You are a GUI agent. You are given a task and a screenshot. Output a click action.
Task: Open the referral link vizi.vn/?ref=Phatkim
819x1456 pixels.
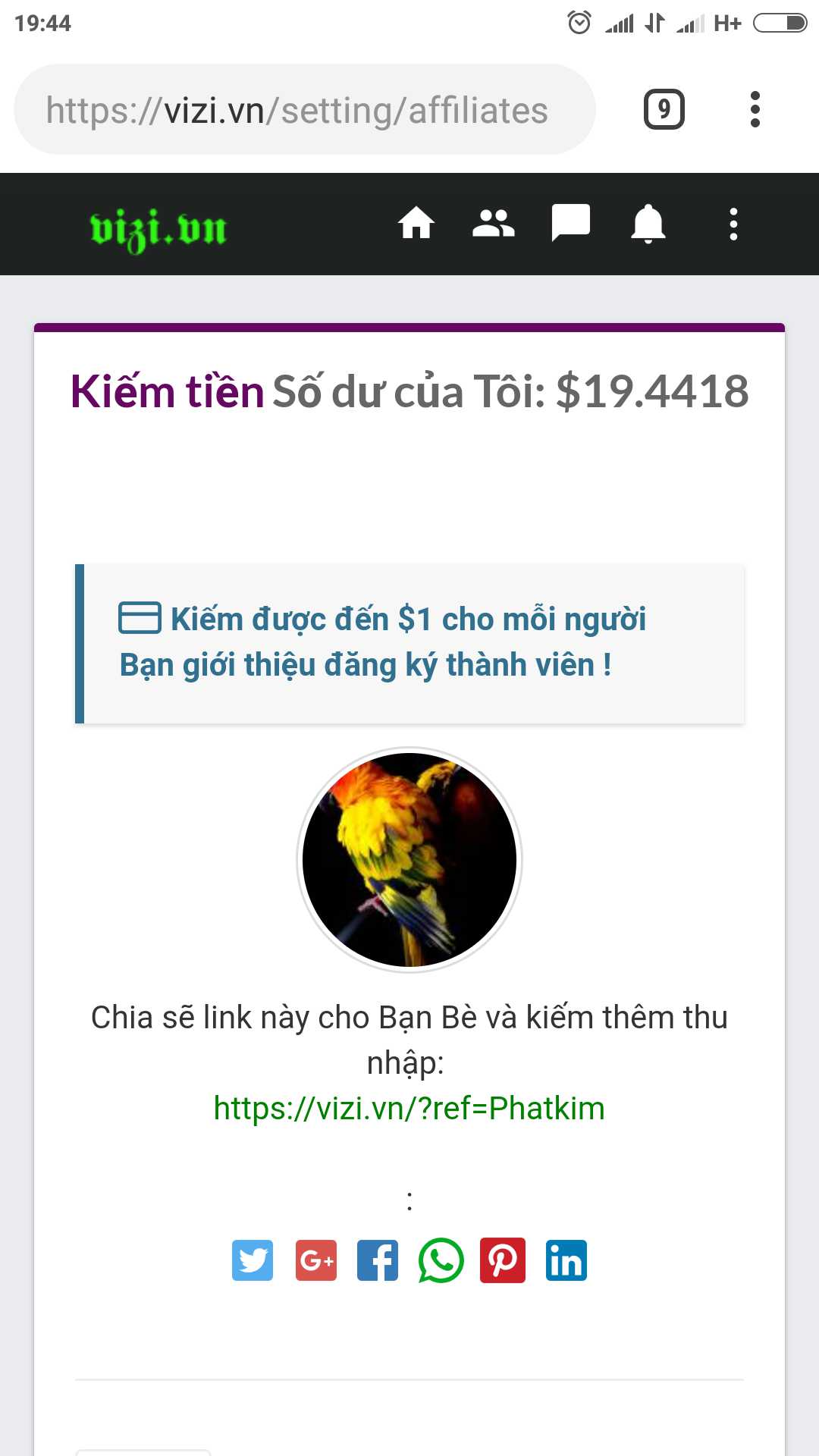click(409, 1108)
